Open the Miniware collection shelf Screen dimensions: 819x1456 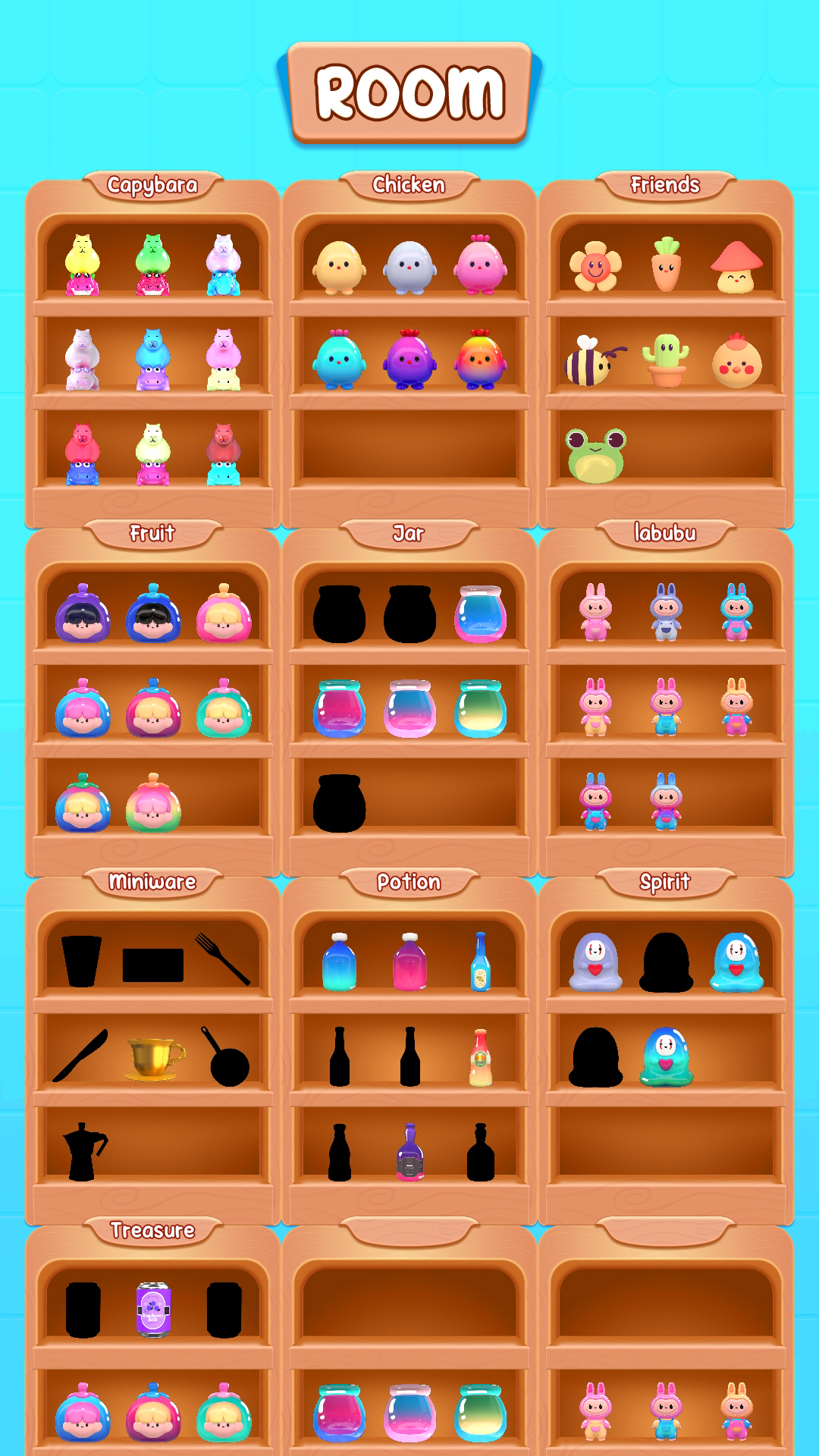152,881
